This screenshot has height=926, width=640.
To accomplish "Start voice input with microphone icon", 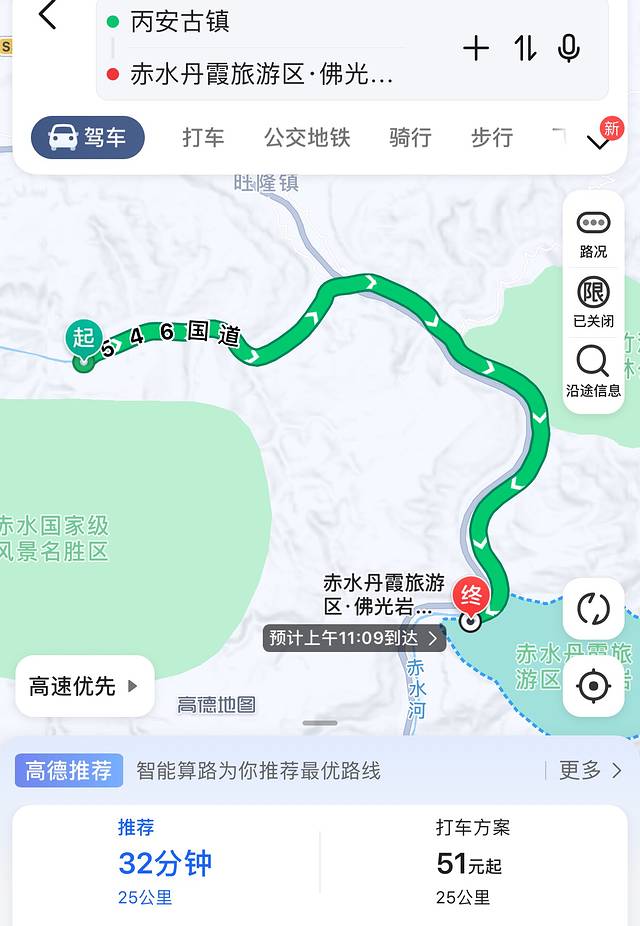I will tap(569, 48).
